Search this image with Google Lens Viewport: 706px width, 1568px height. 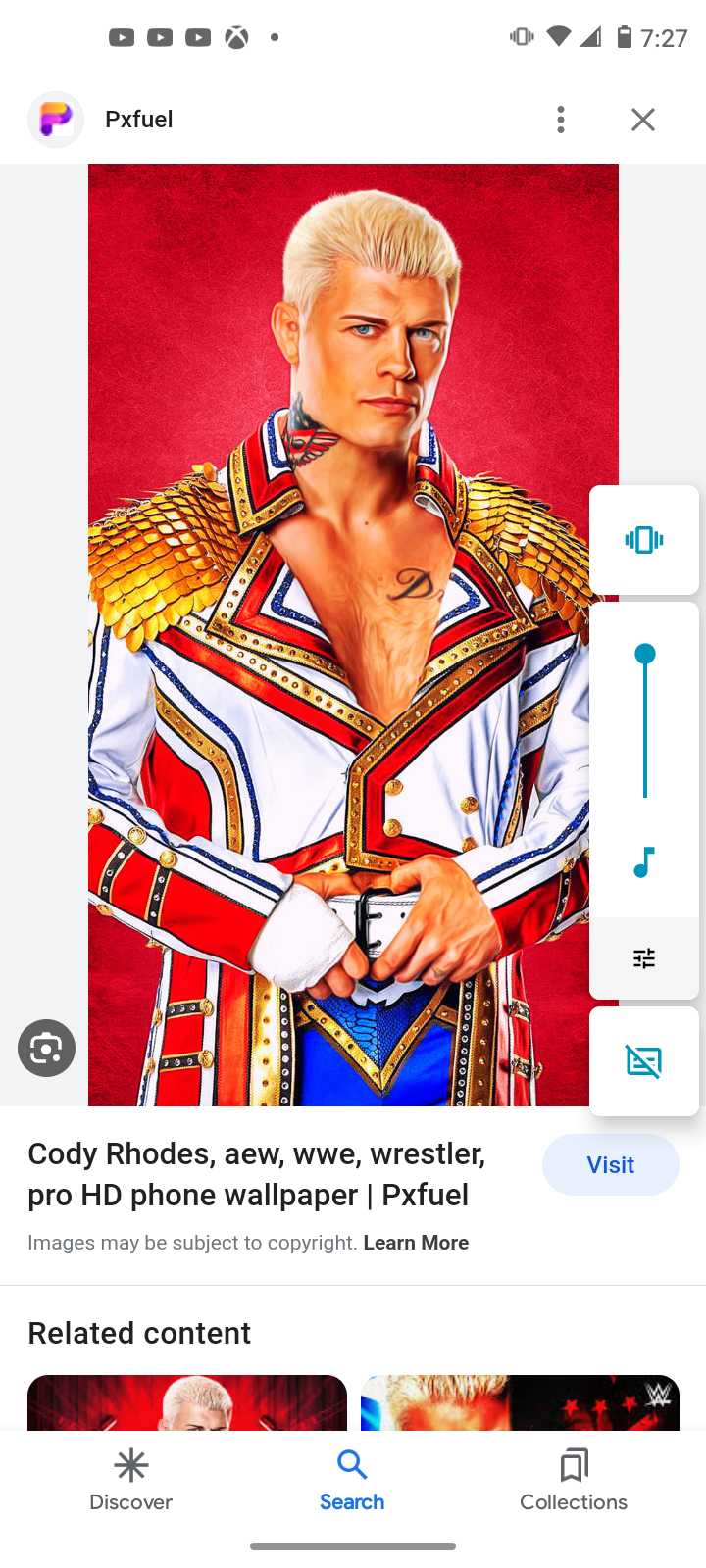[x=46, y=1048]
